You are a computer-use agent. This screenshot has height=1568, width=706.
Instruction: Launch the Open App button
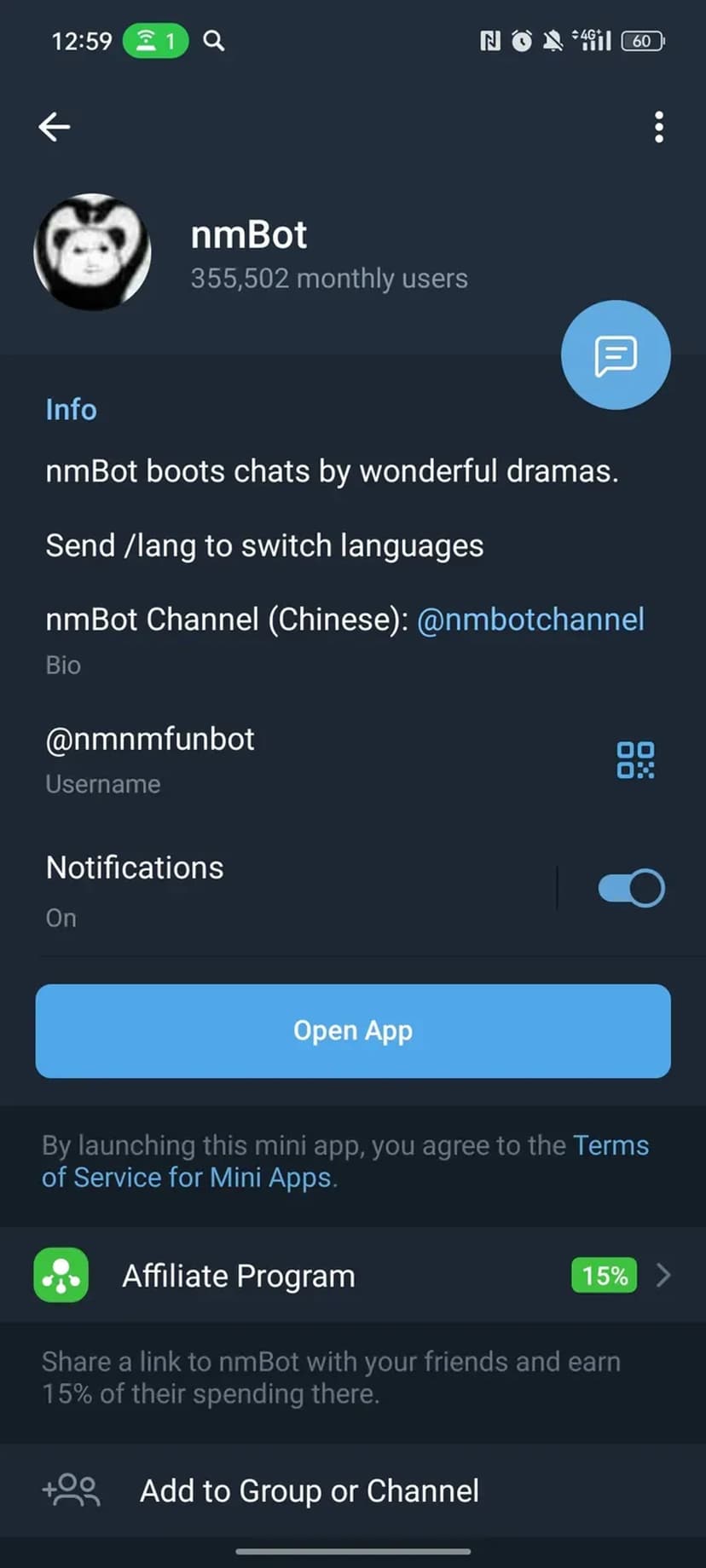[353, 1031]
